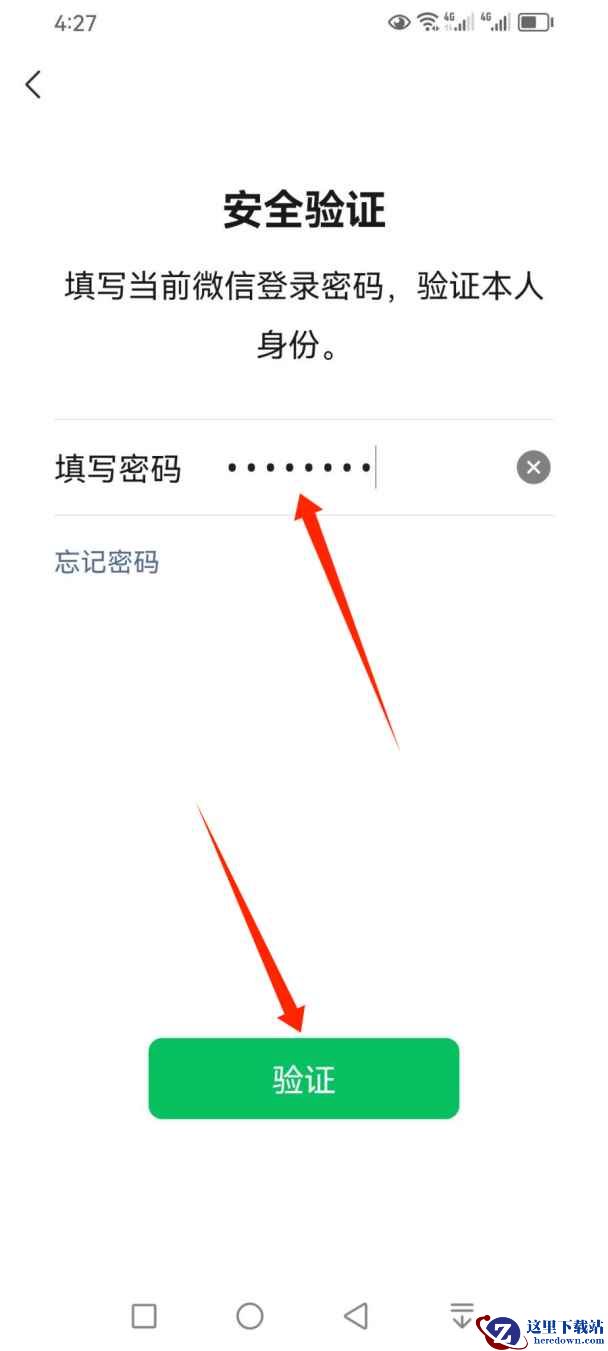This screenshot has height=1351, width=608.
Task: Clear the entered password
Action: [533, 467]
